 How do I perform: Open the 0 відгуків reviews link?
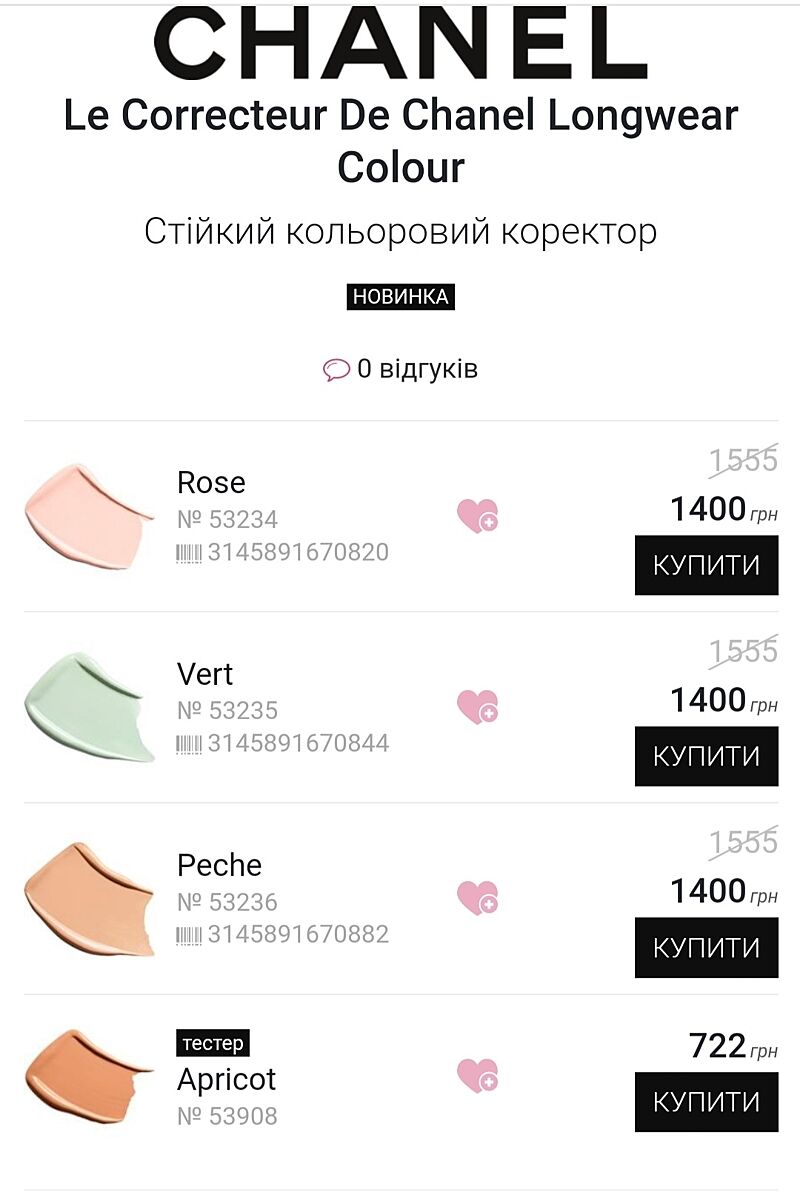(x=400, y=369)
